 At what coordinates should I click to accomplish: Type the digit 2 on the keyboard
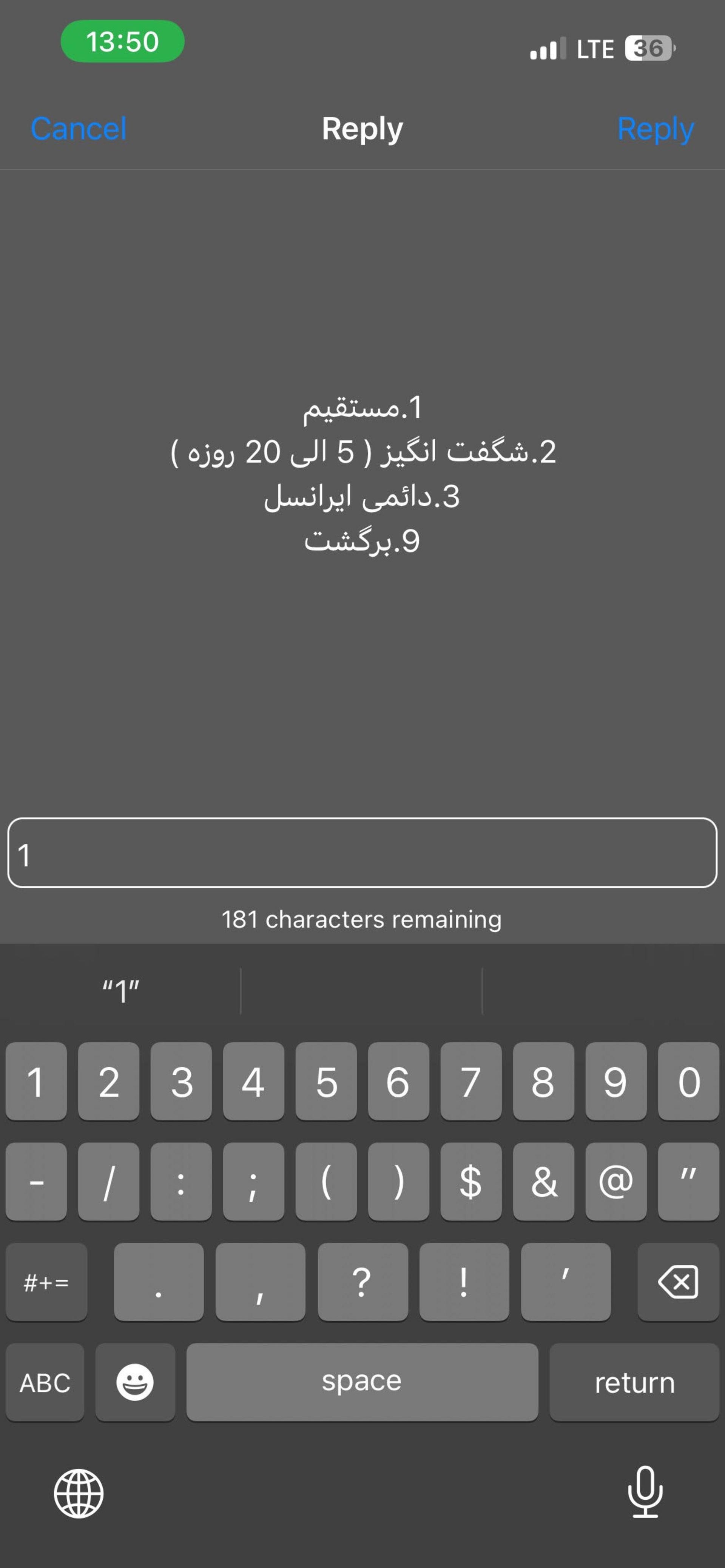108,1082
